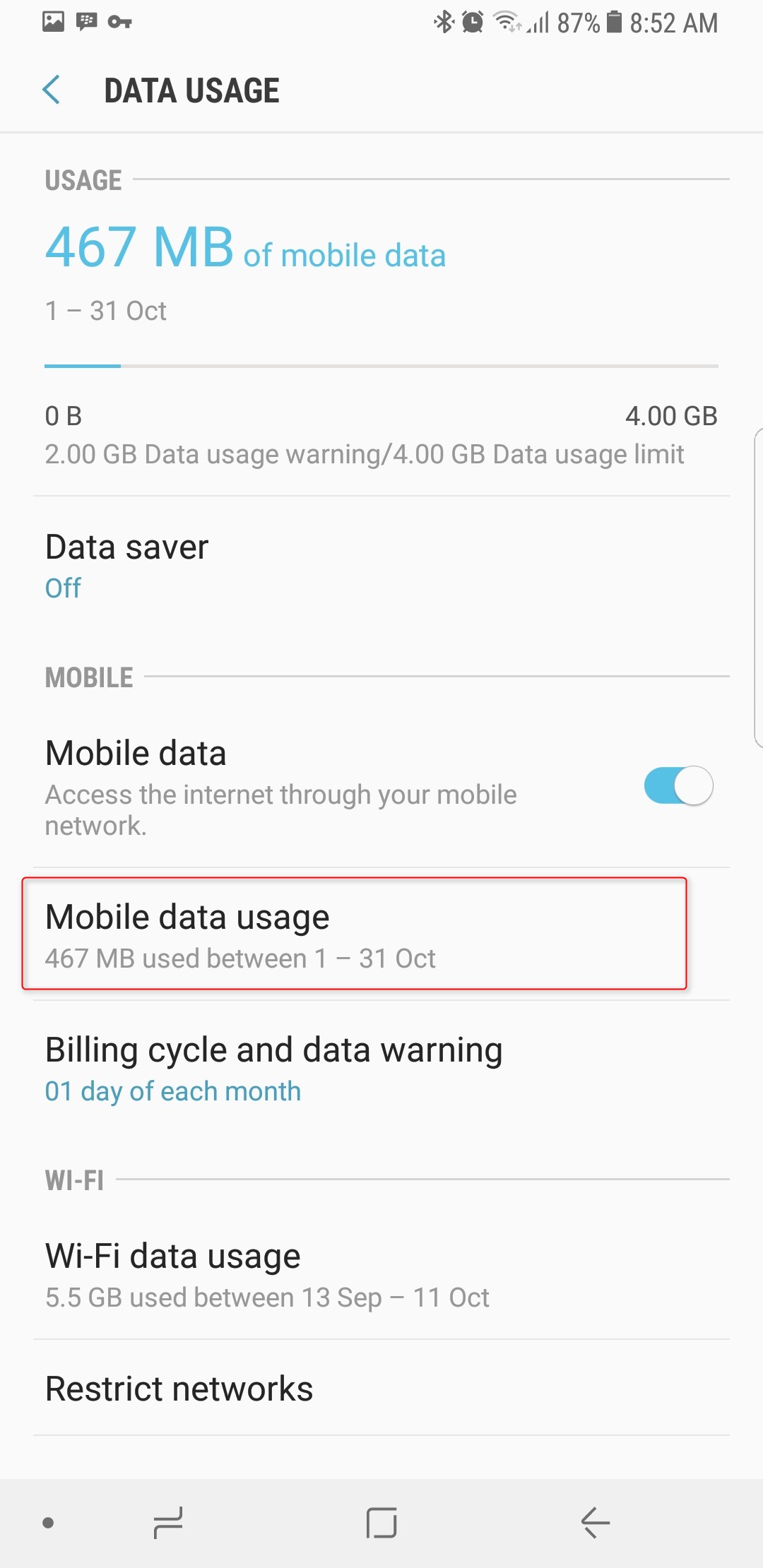Tap the Wi-Fi signal status icon
Image resolution: width=763 pixels, height=1568 pixels.
[x=505, y=22]
